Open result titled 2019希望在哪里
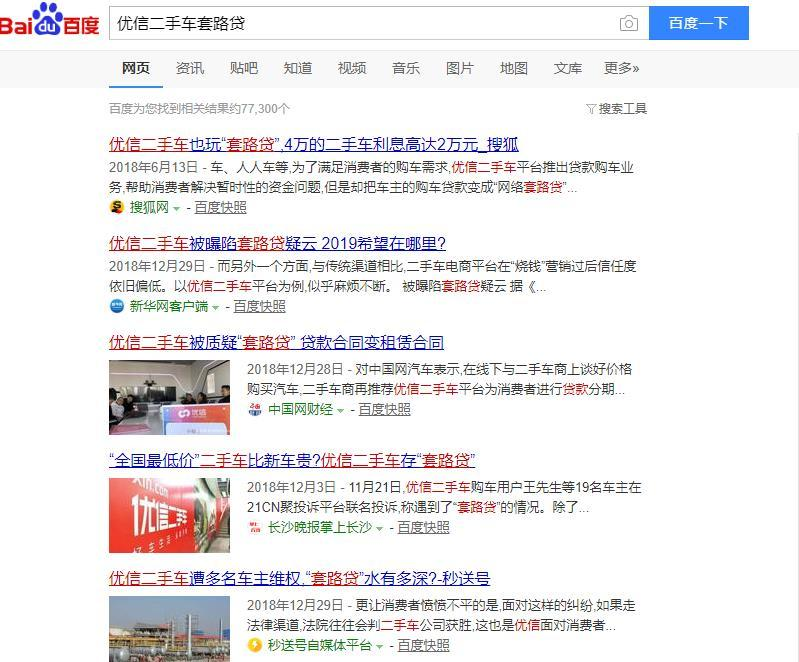The width and height of the screenshot is (799, 662). tap(277, 243)
